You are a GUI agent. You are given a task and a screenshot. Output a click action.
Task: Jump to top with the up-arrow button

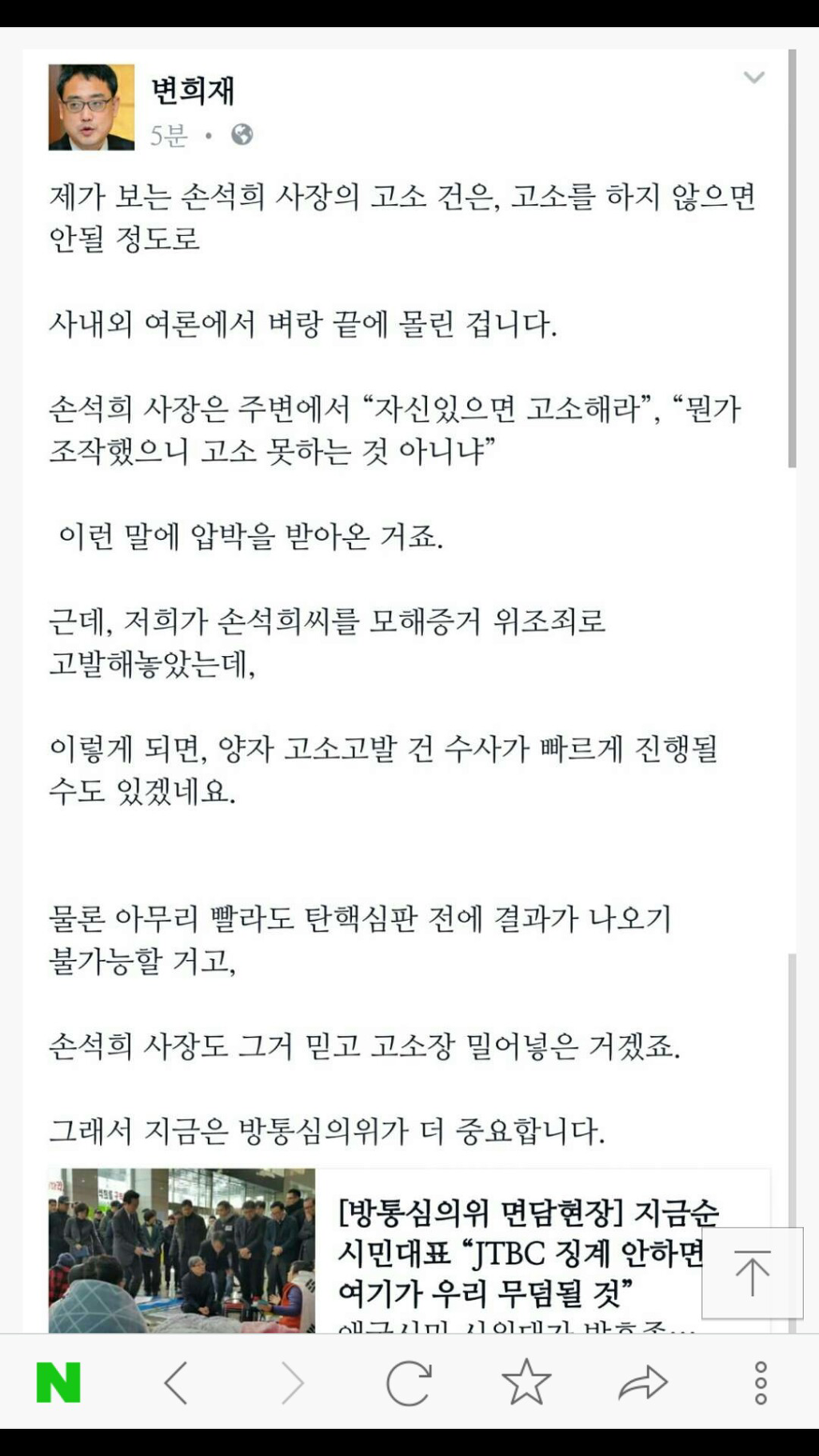[x=752, y=1273]
